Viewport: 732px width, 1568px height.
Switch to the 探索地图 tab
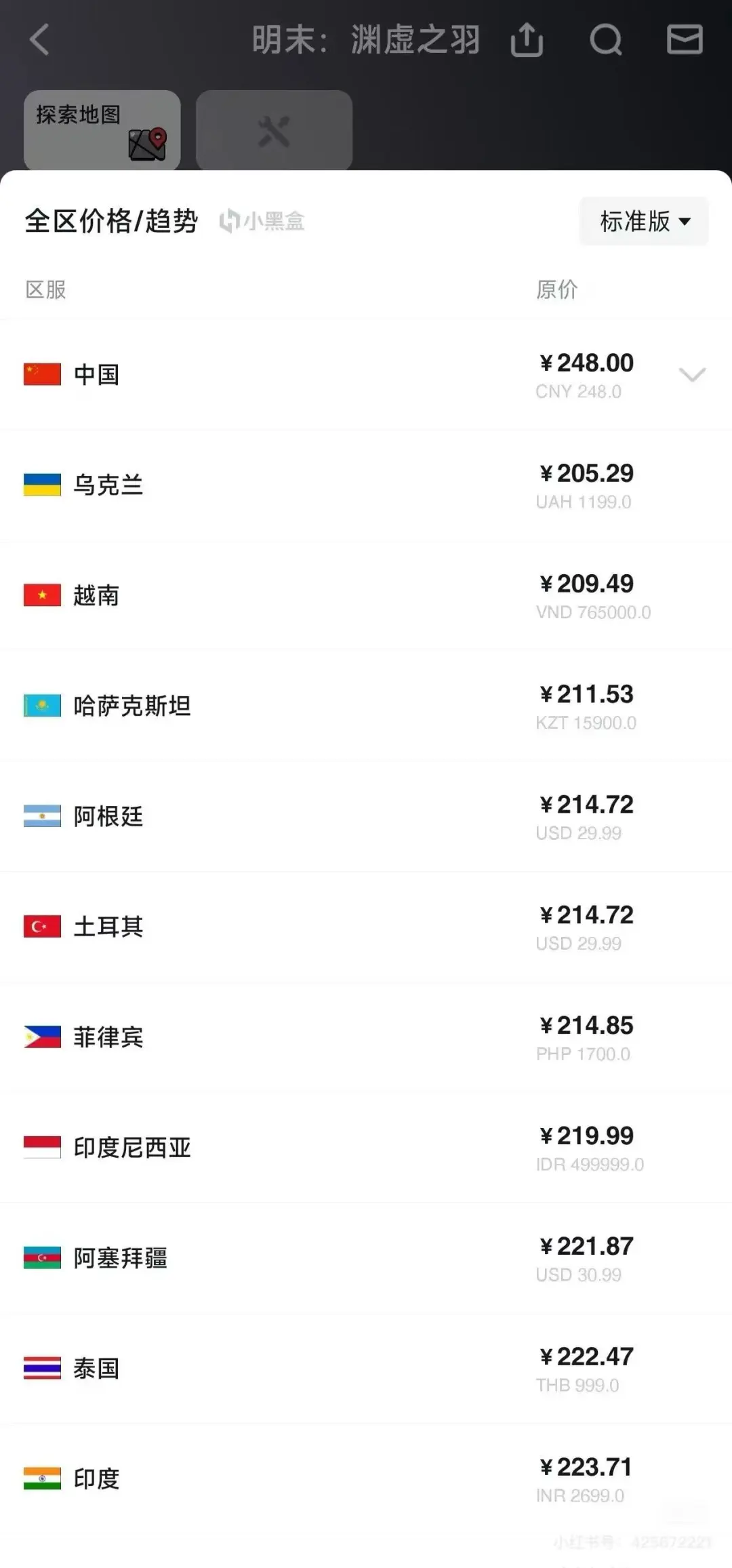pyautogui.click(x=101, y=130)
